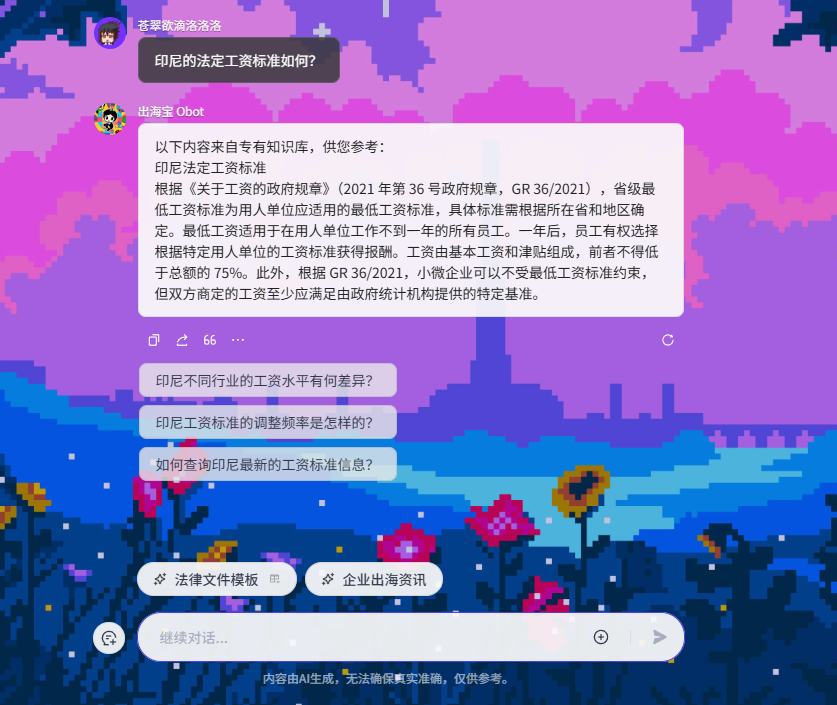Ask 印尼工资标准的调整频率是怎样的?
The height and width of the screenshot is (705, 837).
(x=267, y=422)
